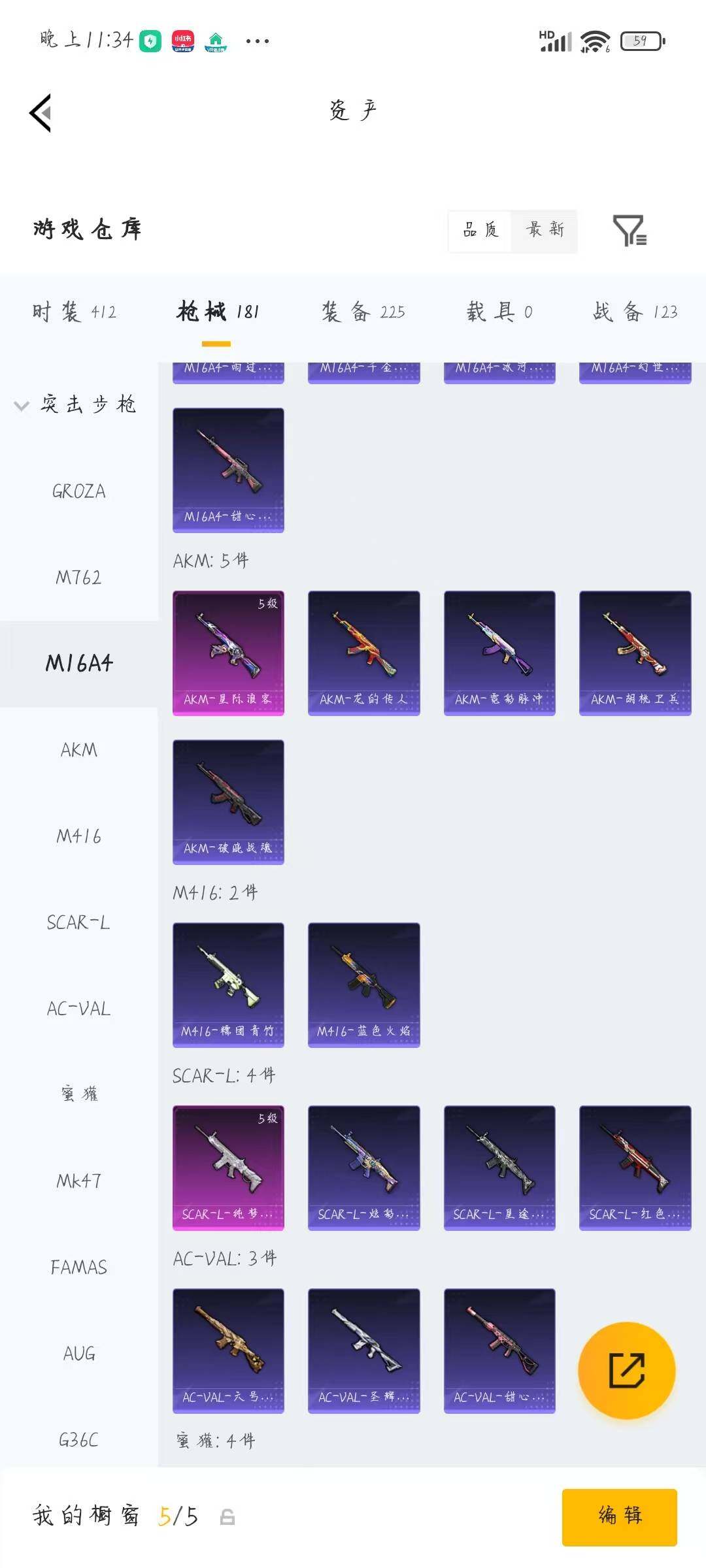The image size is (706, 1568).
Task: Switch to the 装备 225 tab
Action: pos(363,312)
